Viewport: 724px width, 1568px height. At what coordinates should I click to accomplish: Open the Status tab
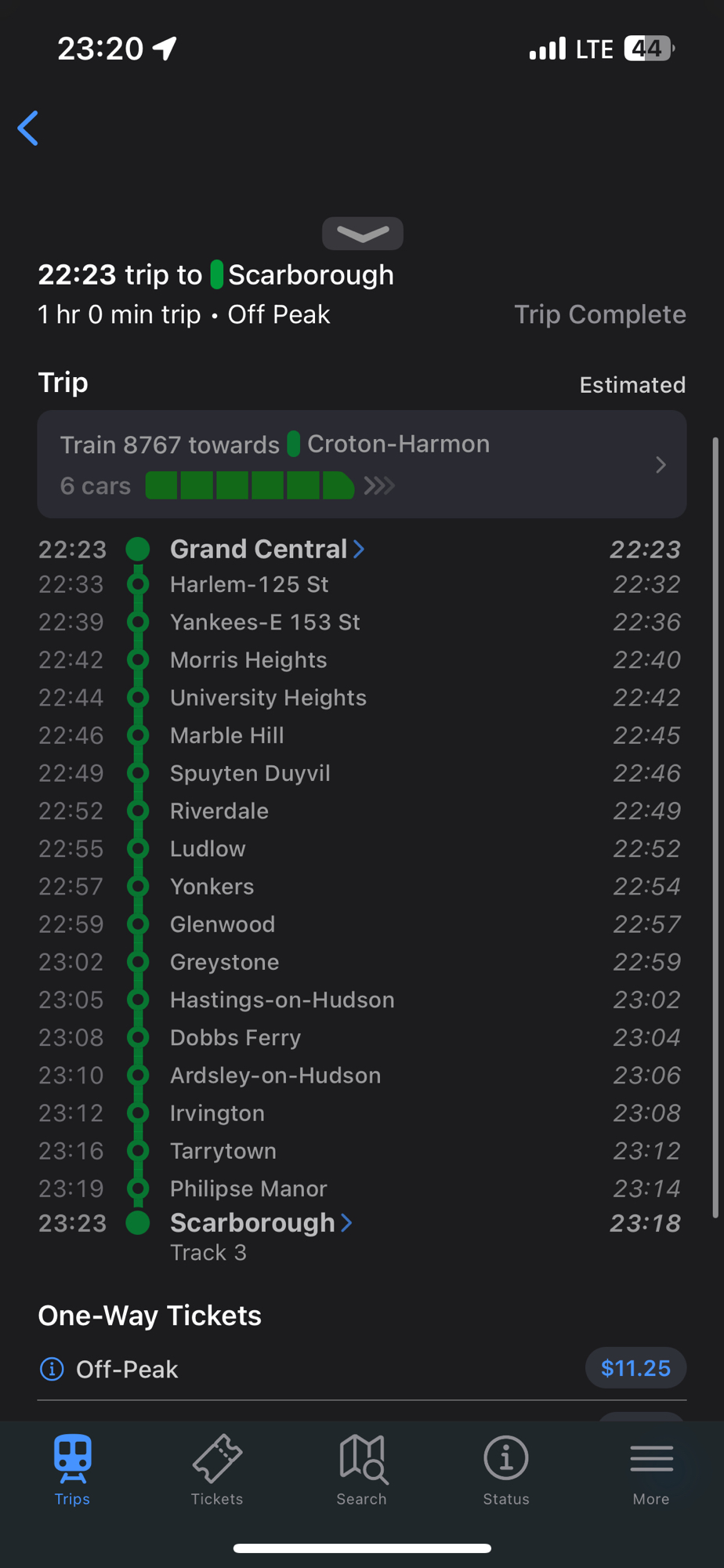click(x=506, y=1470)
